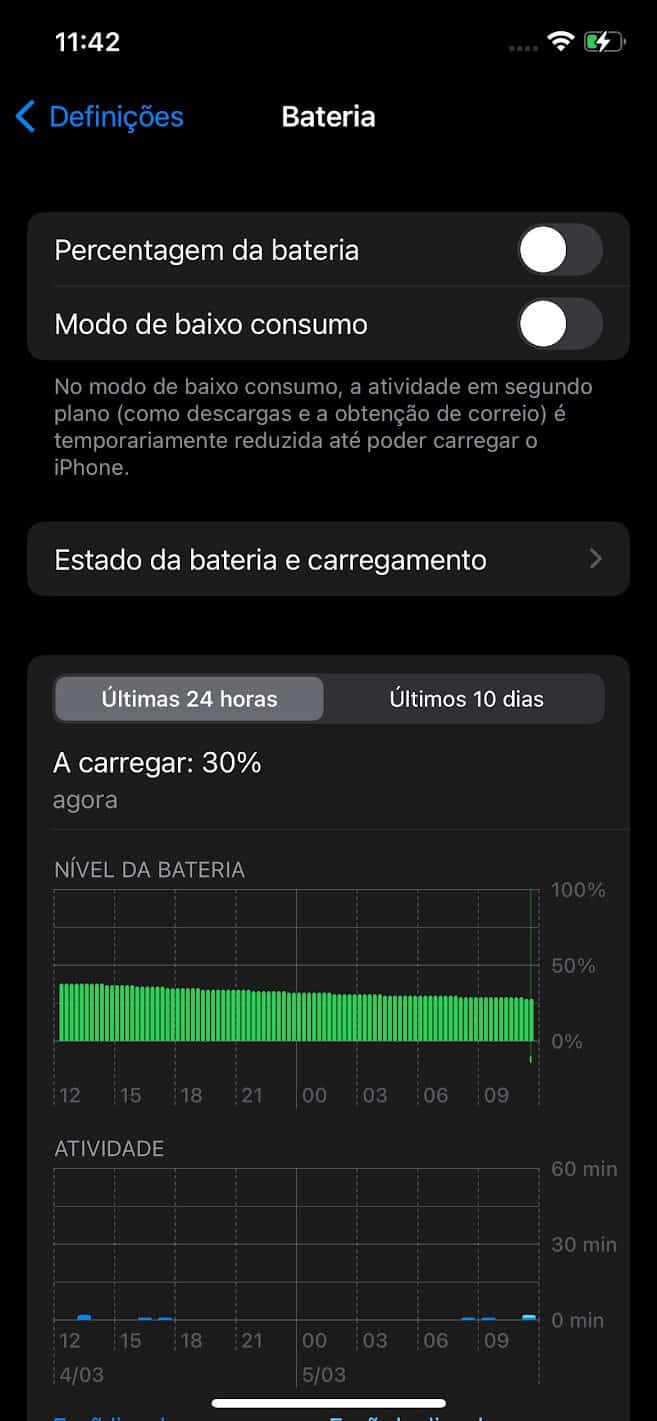Switch to Últimos 10 dias

pos(466,699)
